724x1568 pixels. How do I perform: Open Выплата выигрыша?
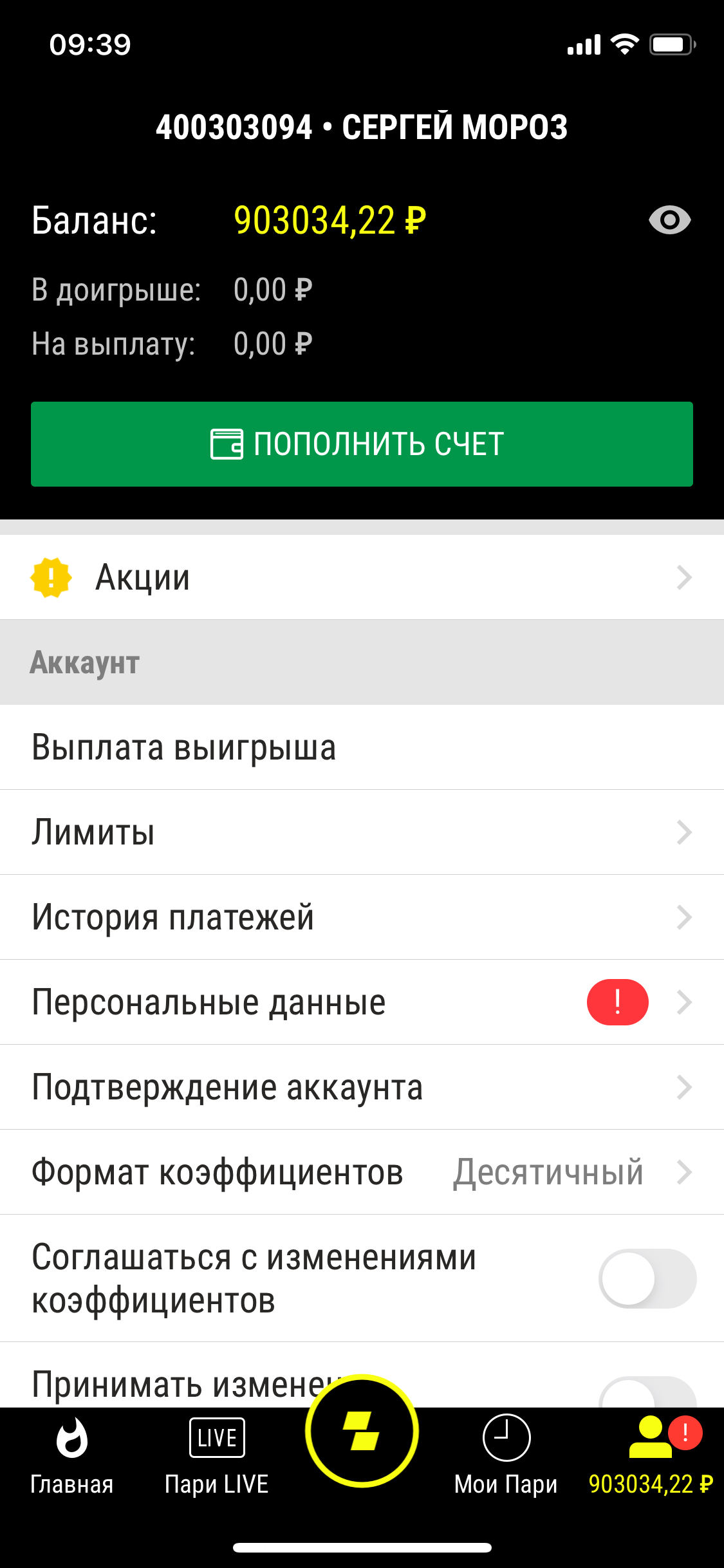point(362,747)
